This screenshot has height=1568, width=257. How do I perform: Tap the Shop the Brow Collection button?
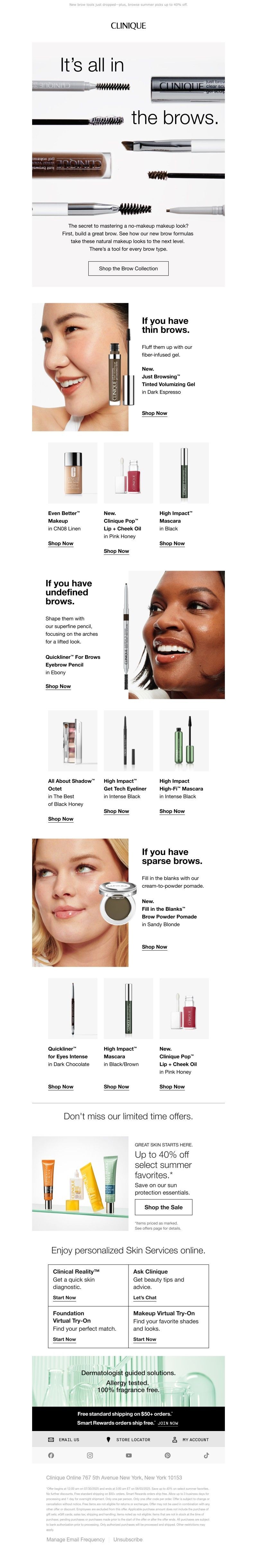[128, 268]
